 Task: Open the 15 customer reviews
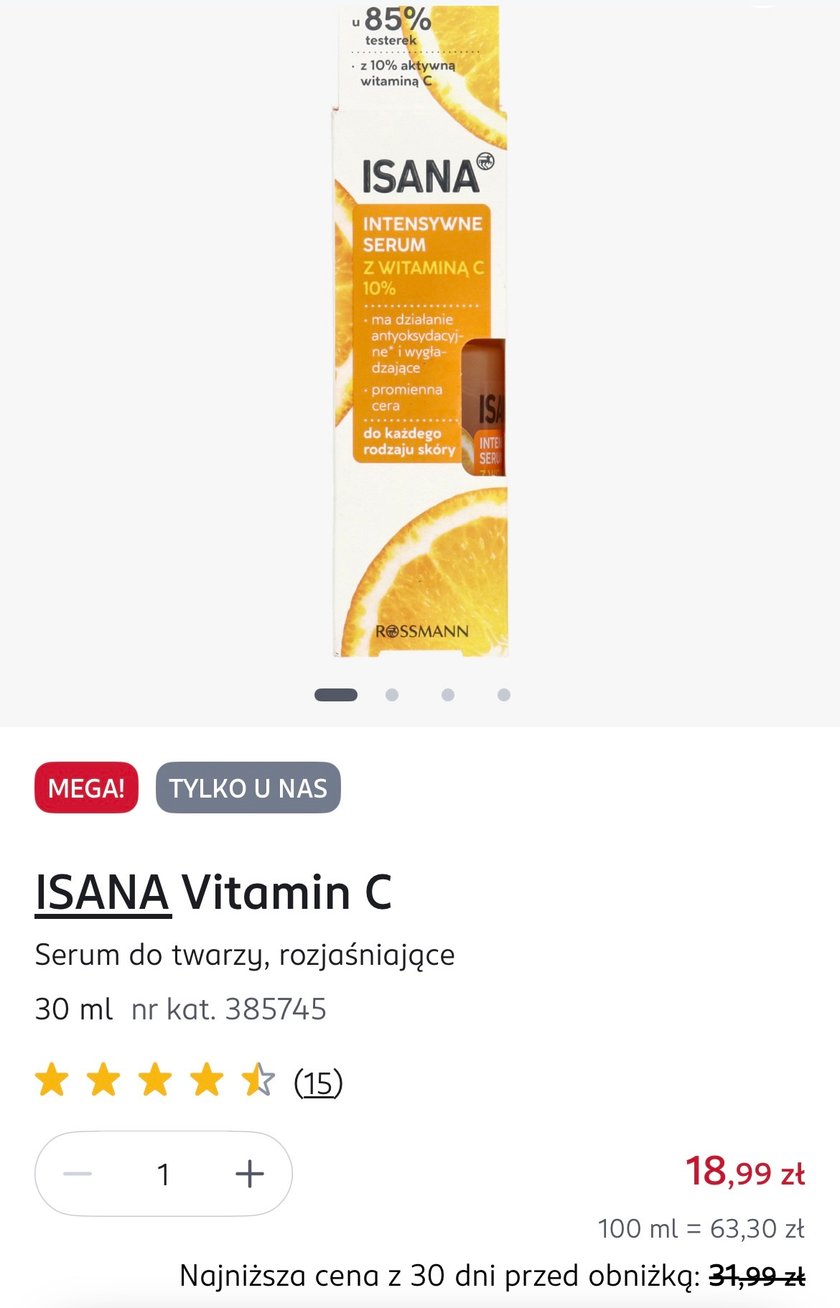[318, 1082]
